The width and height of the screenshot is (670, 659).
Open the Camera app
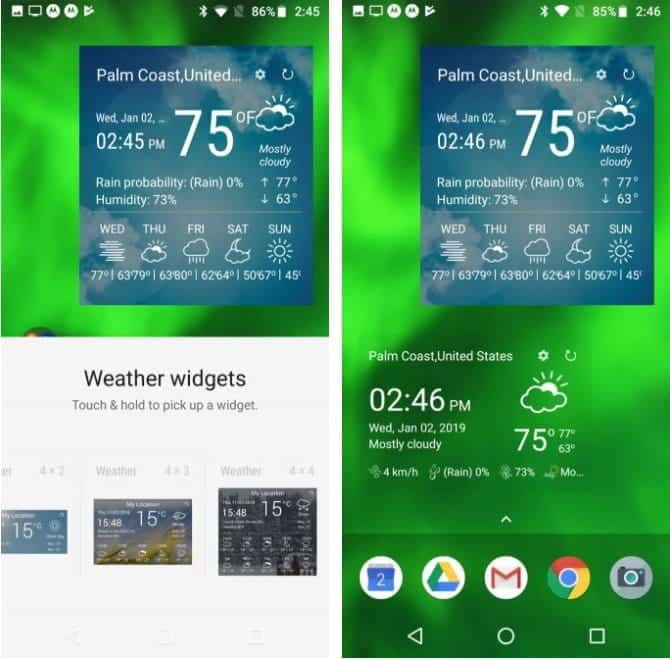[x=631, y=578]
